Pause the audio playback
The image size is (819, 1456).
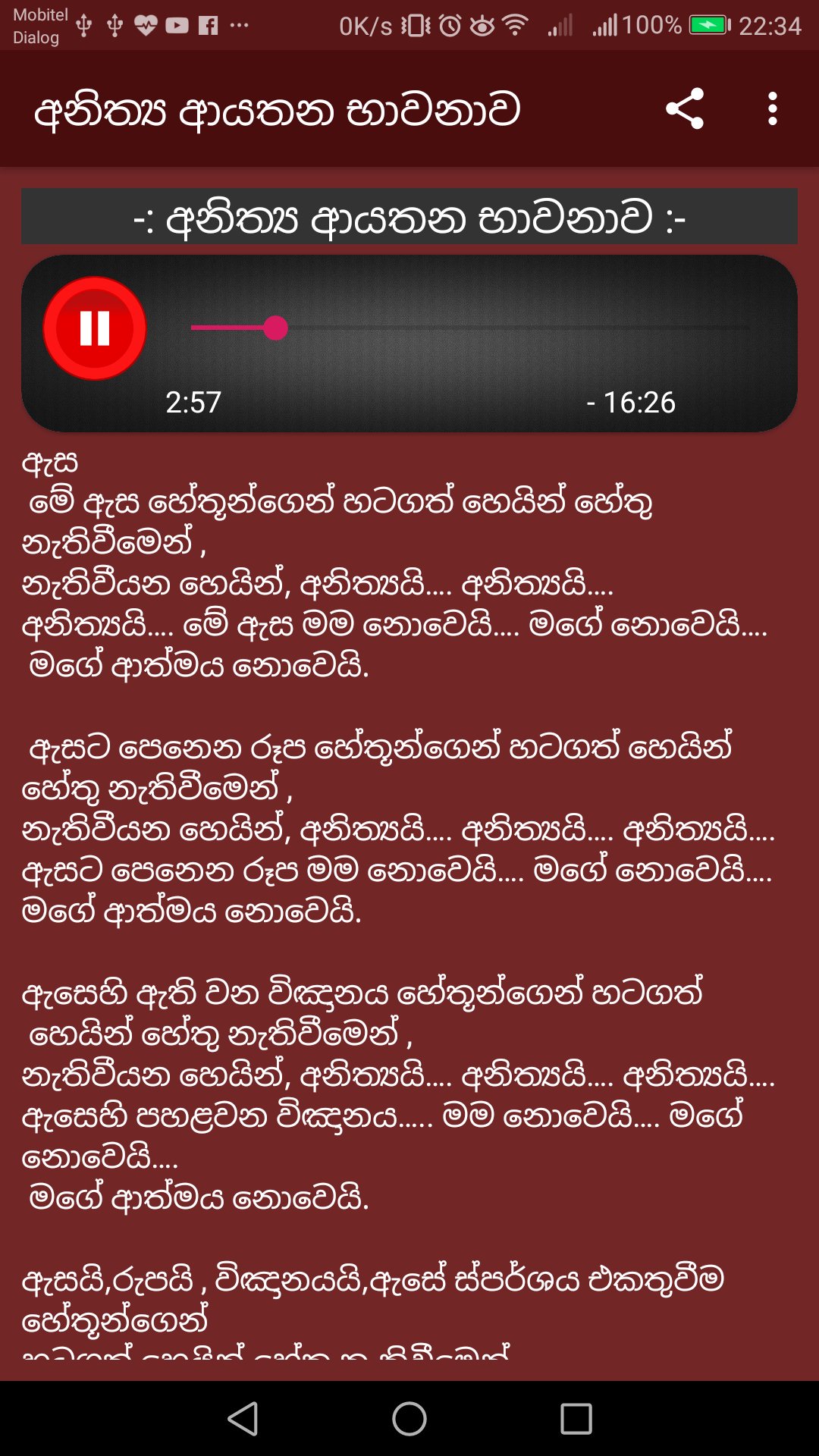95,328
